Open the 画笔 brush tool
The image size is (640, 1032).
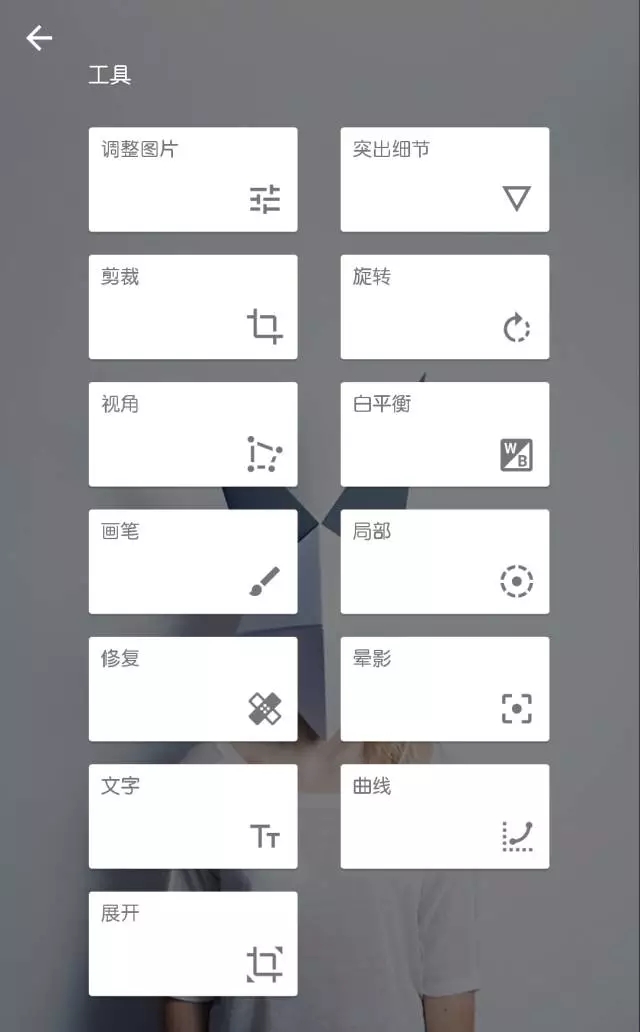click(193, 561)
